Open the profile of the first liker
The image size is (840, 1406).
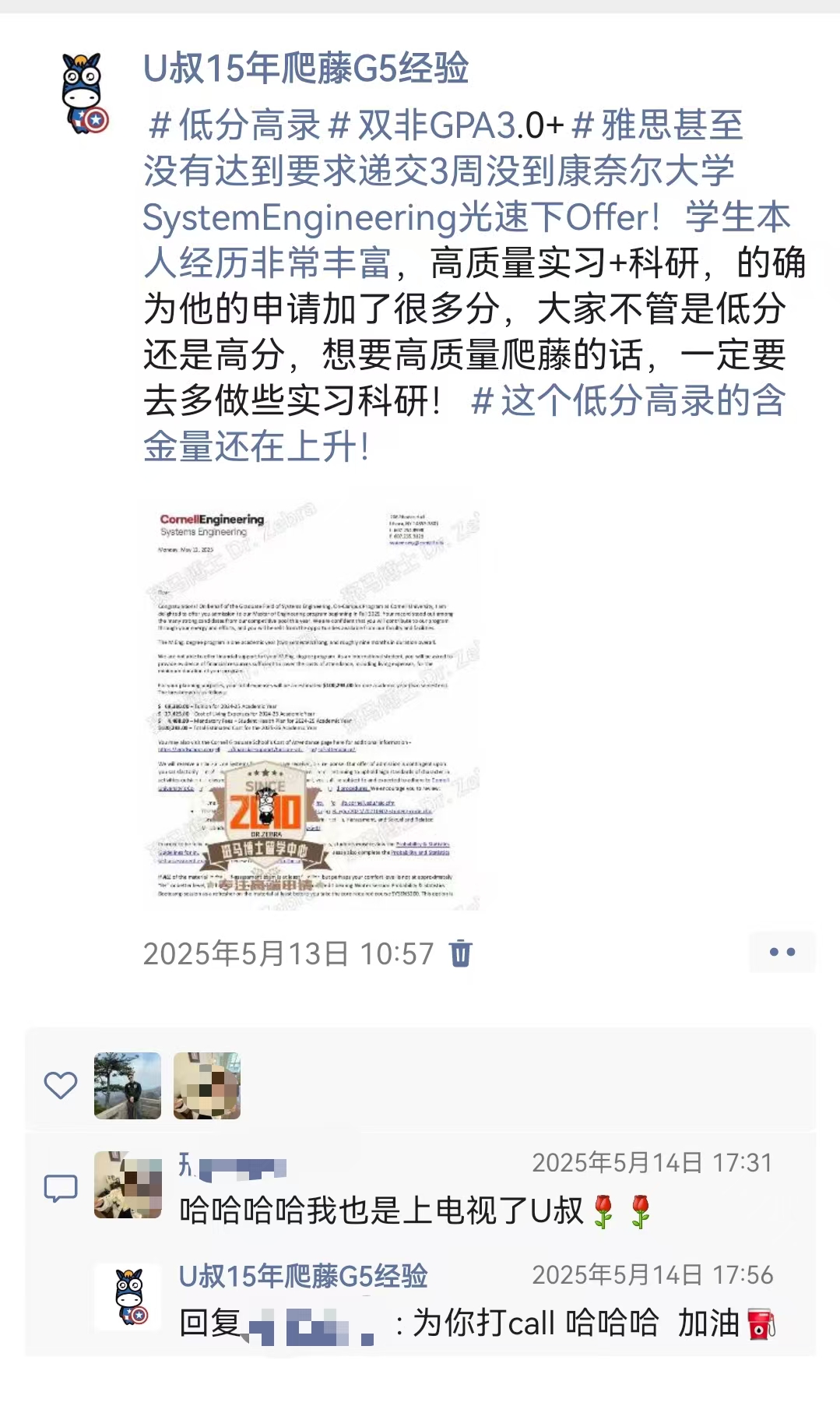(128, 1086)
